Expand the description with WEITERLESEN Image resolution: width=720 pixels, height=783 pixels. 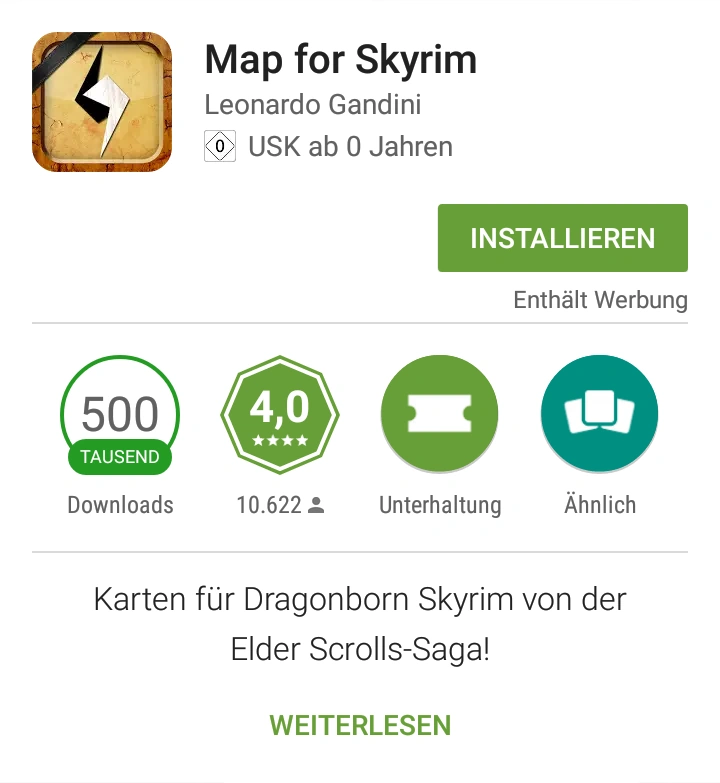pyautogui.click(x=360, y=725)
